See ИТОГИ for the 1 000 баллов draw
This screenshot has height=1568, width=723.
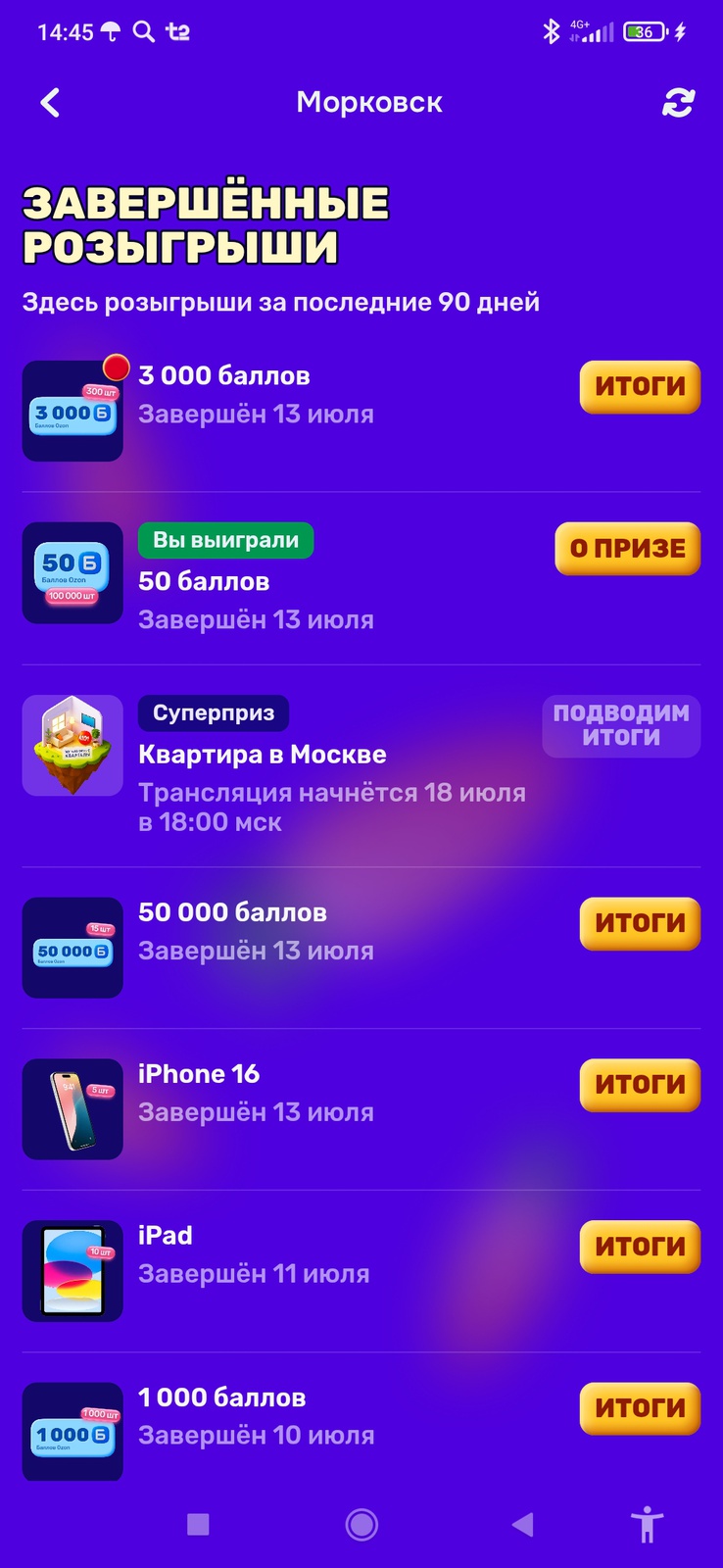point(640,1408)
